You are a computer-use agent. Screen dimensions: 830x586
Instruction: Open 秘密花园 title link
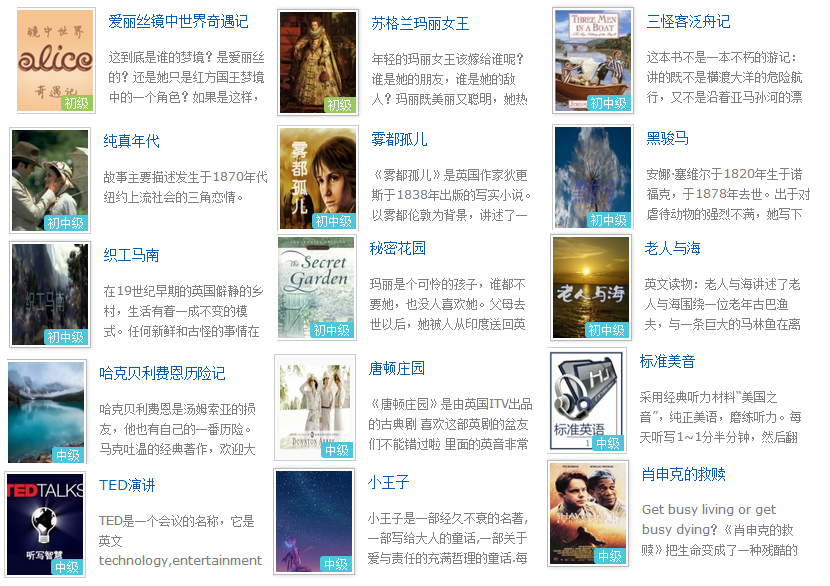pos(397,247)
